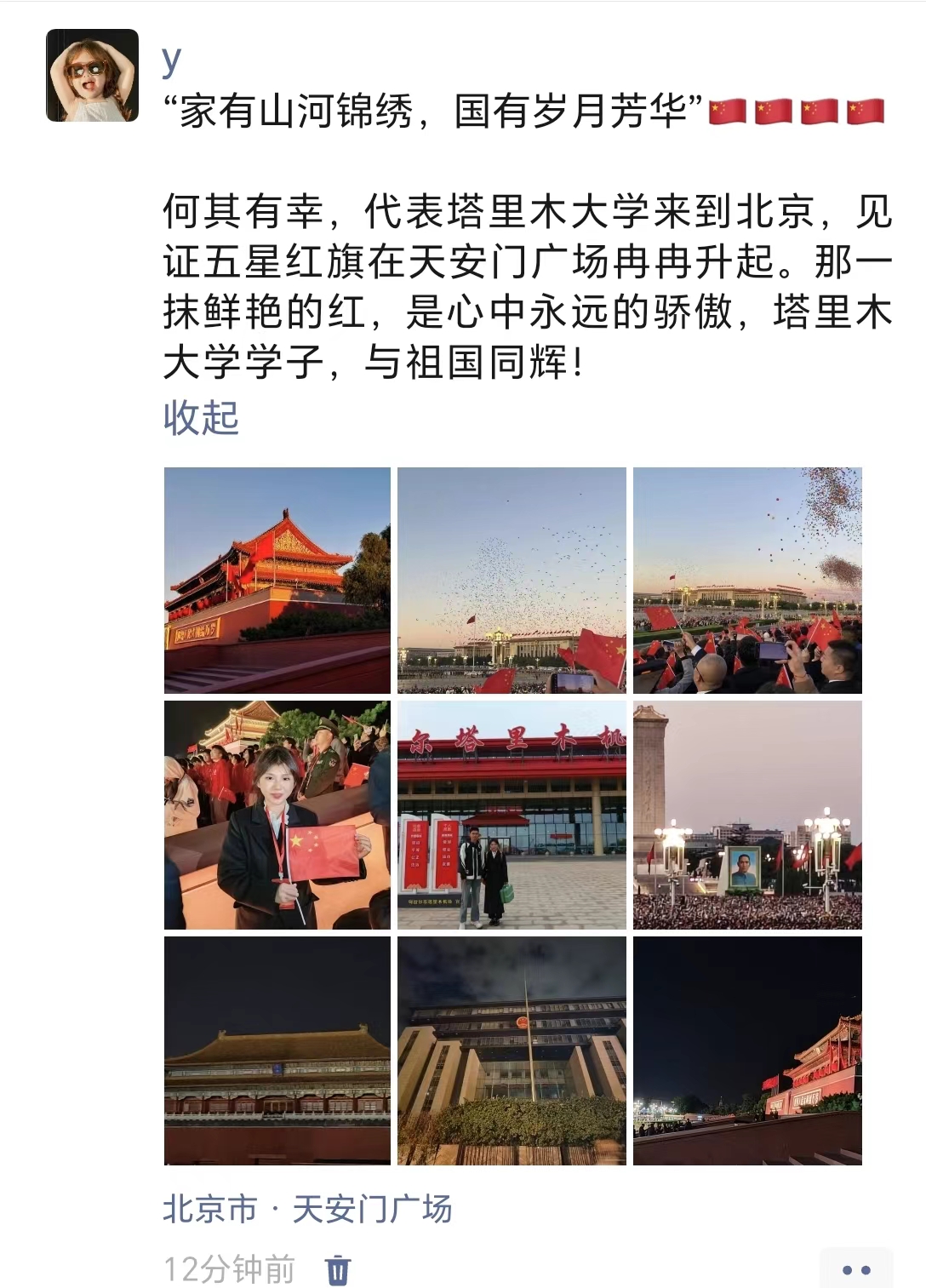View the woman holding flag photo
This screenshot has height=1288, width=926.
277,815
